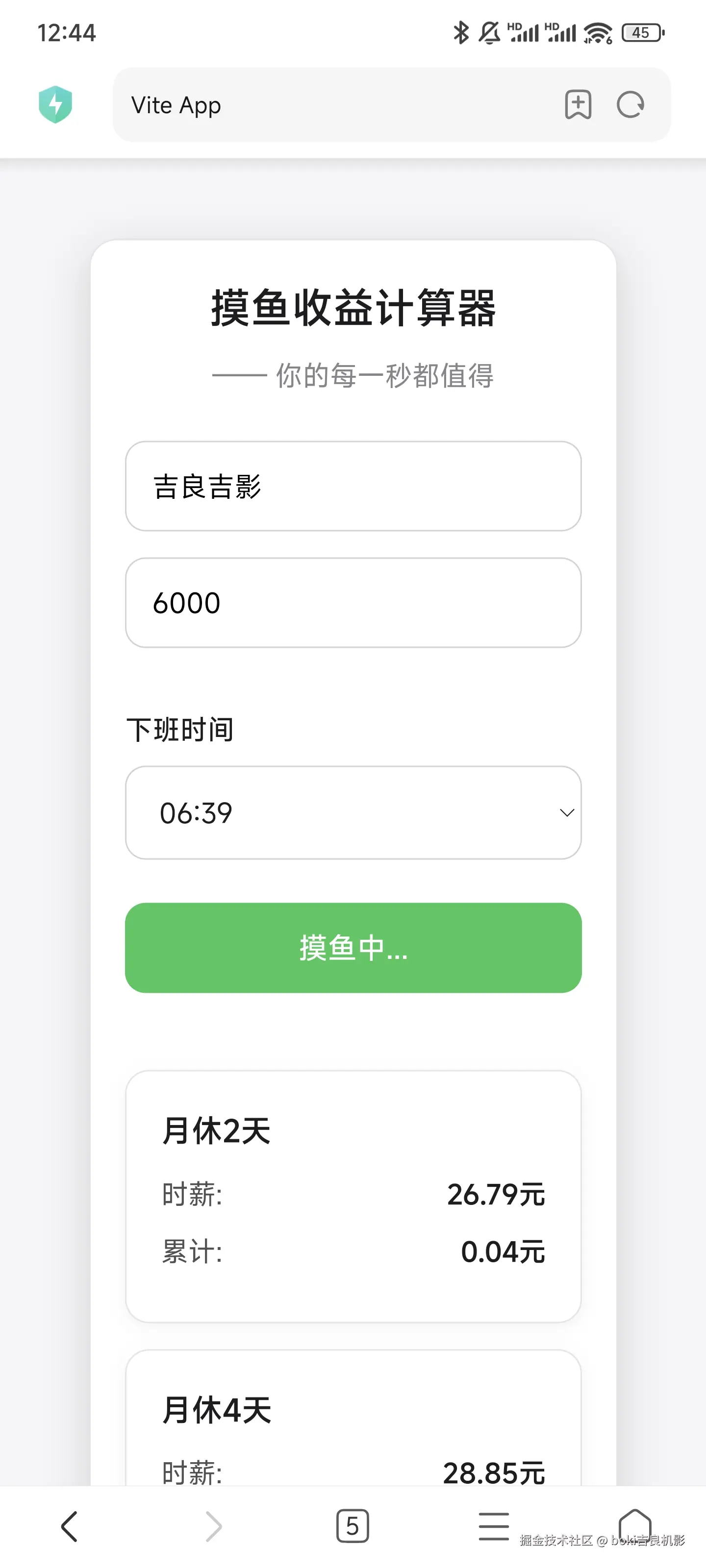706x1568 pixels.
Task: Tap the refresh icon to reload the page
Action: click(631, 105)
